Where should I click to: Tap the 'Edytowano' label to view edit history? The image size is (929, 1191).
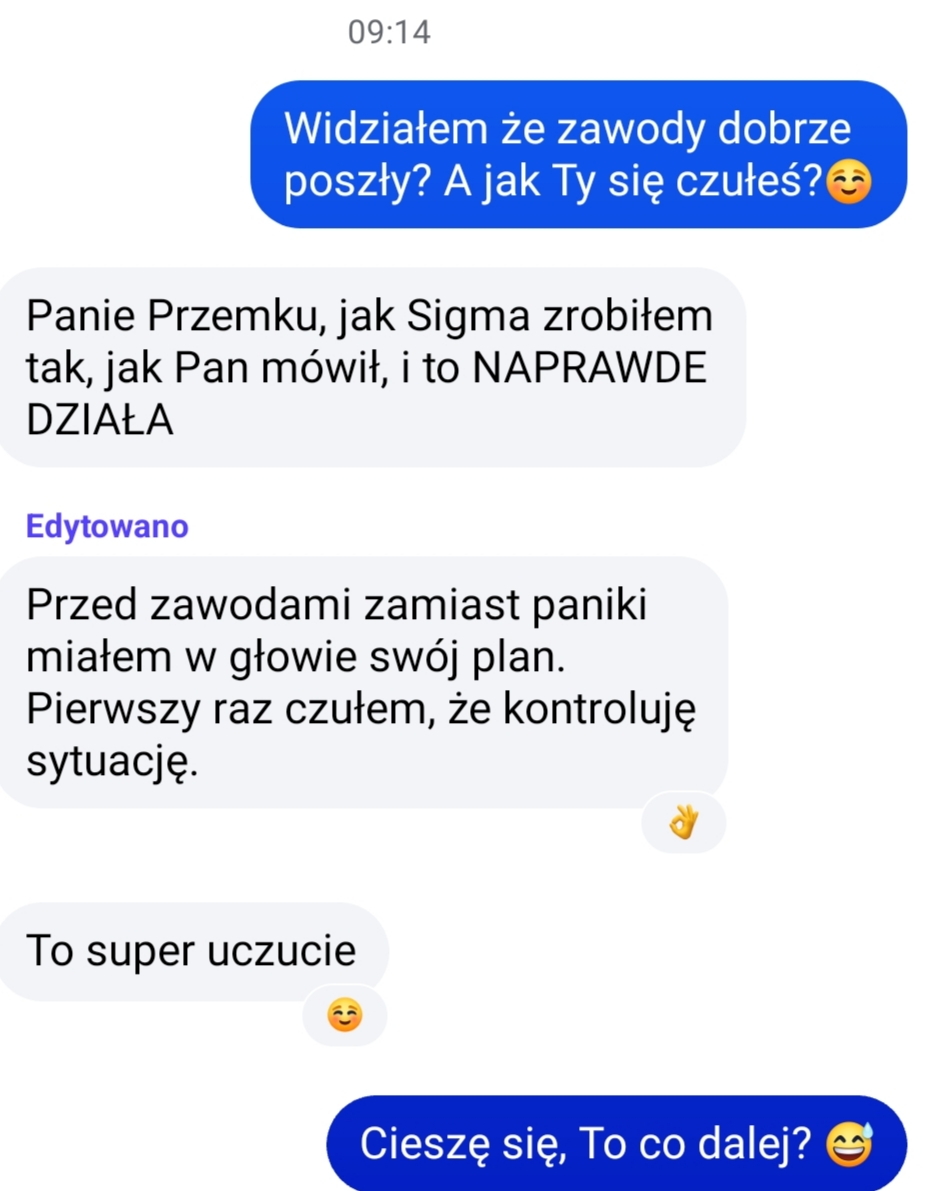[x=107, y=526]
